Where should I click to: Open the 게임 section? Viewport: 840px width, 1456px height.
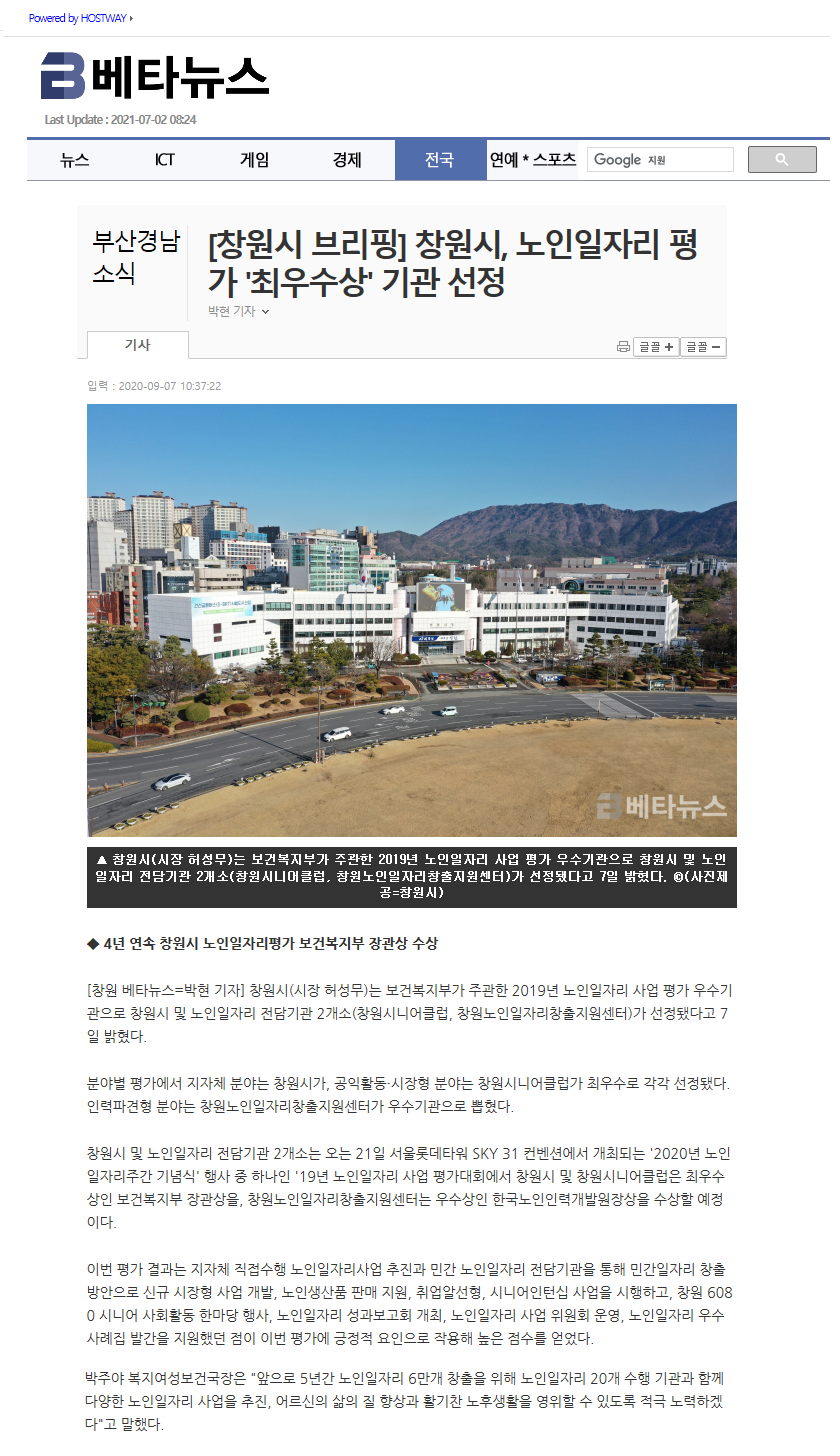254,160
